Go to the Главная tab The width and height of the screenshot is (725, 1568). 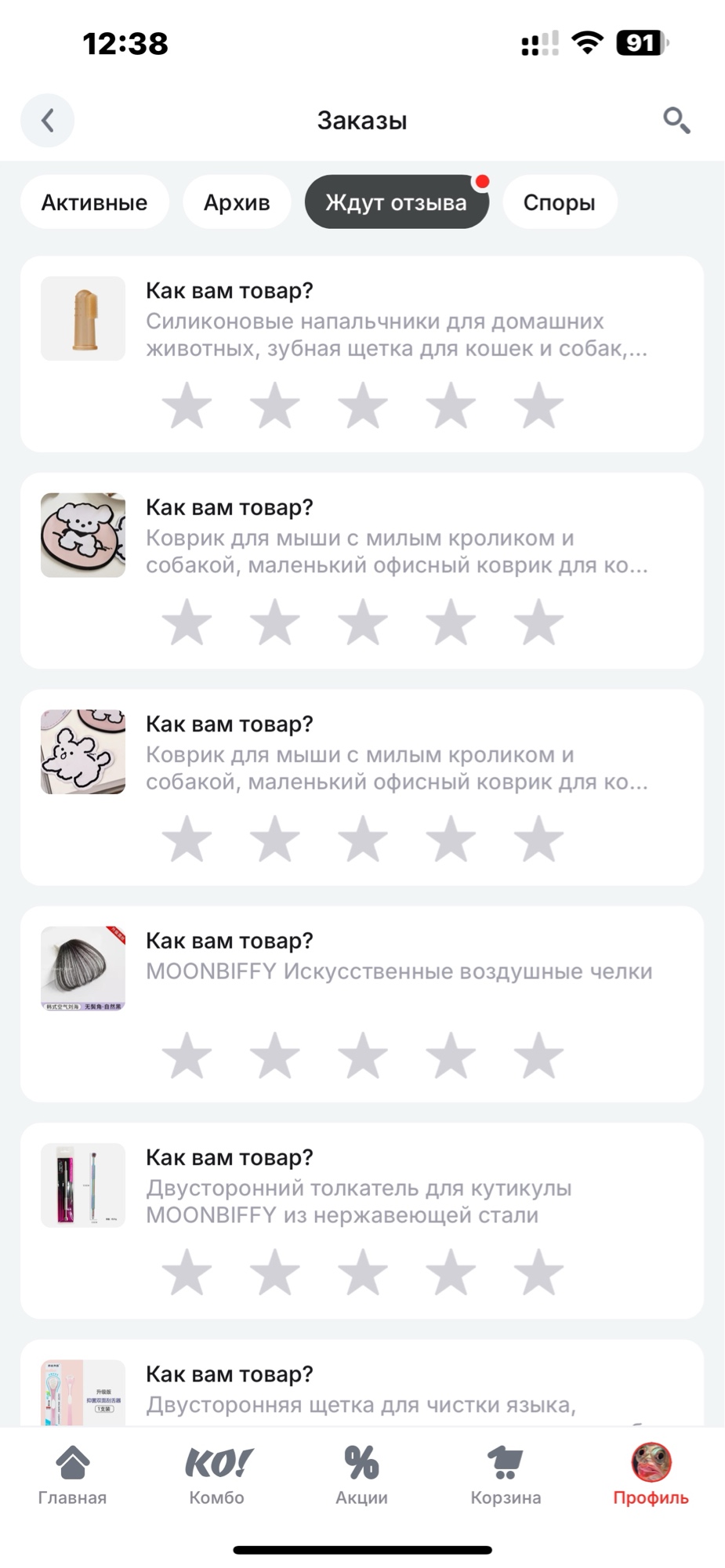72,1475
